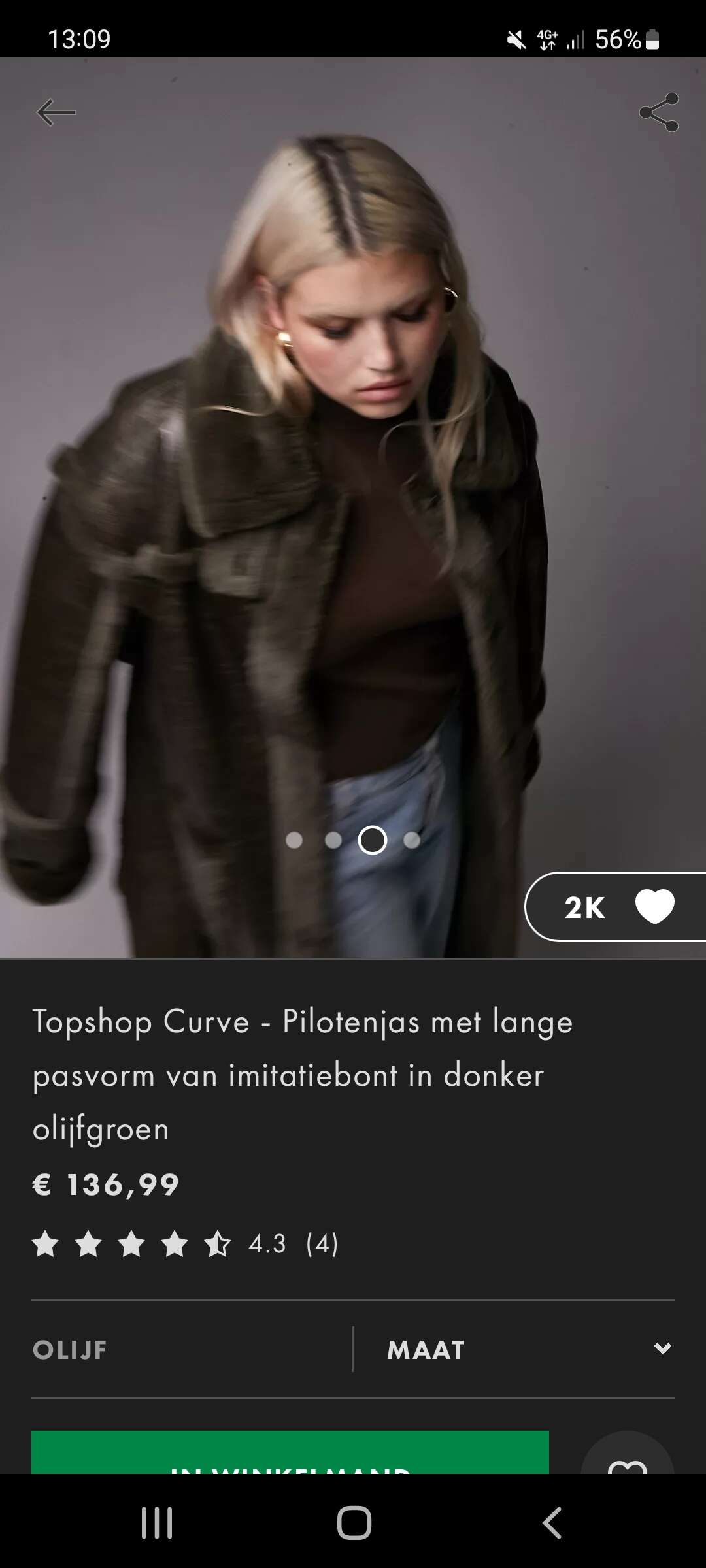Go back using the top-left arrow

pos(56,112)
